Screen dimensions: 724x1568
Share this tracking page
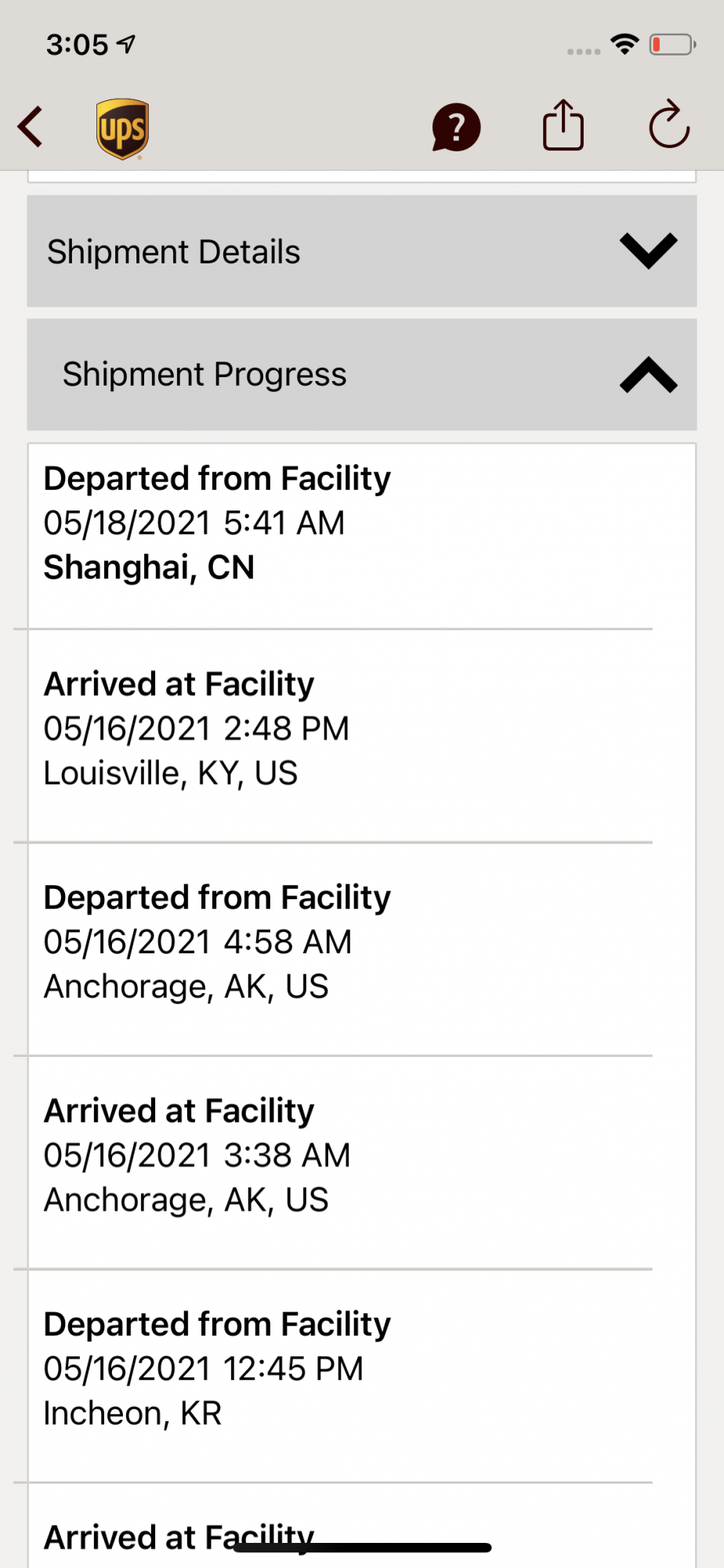(x=563, y=125)
